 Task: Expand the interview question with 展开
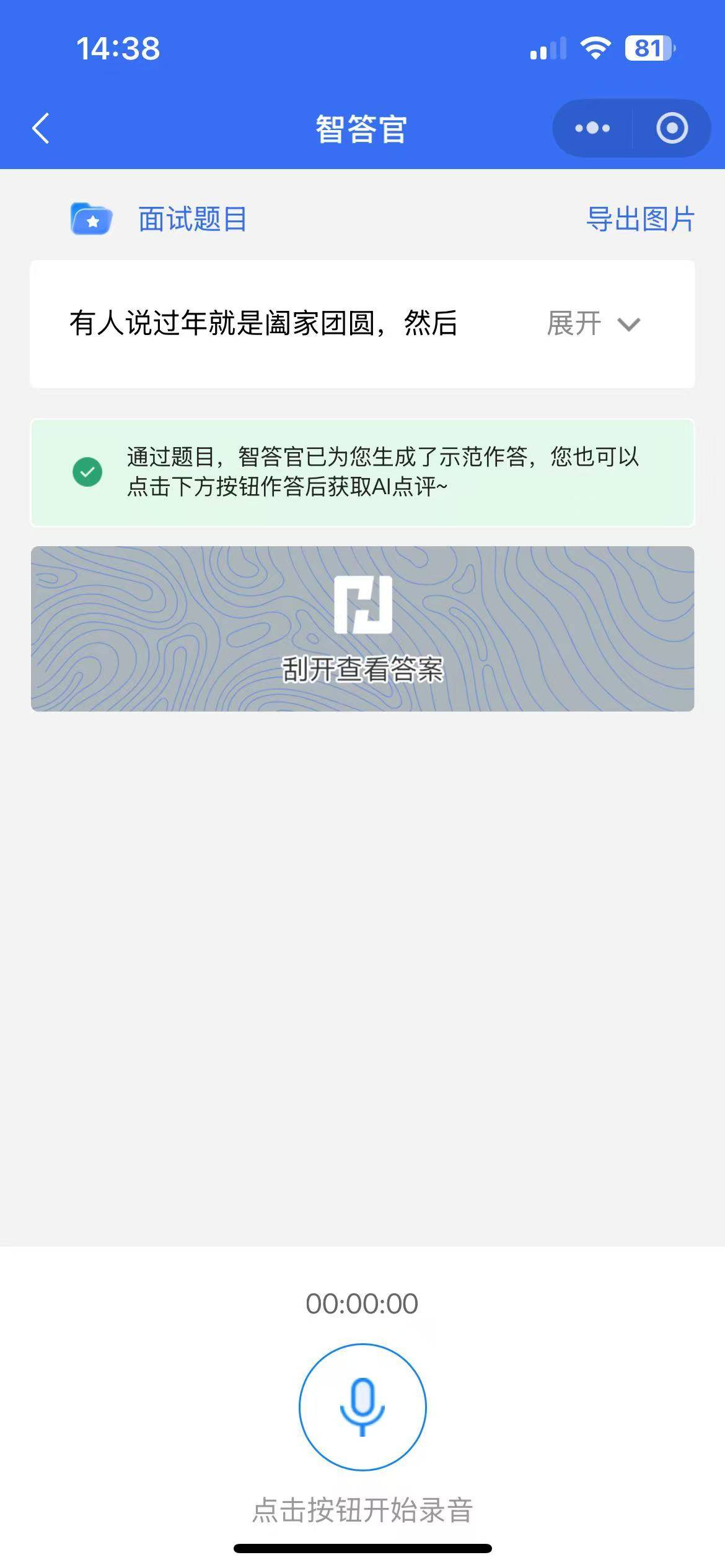pyautogui.click(x=593, y=324)
